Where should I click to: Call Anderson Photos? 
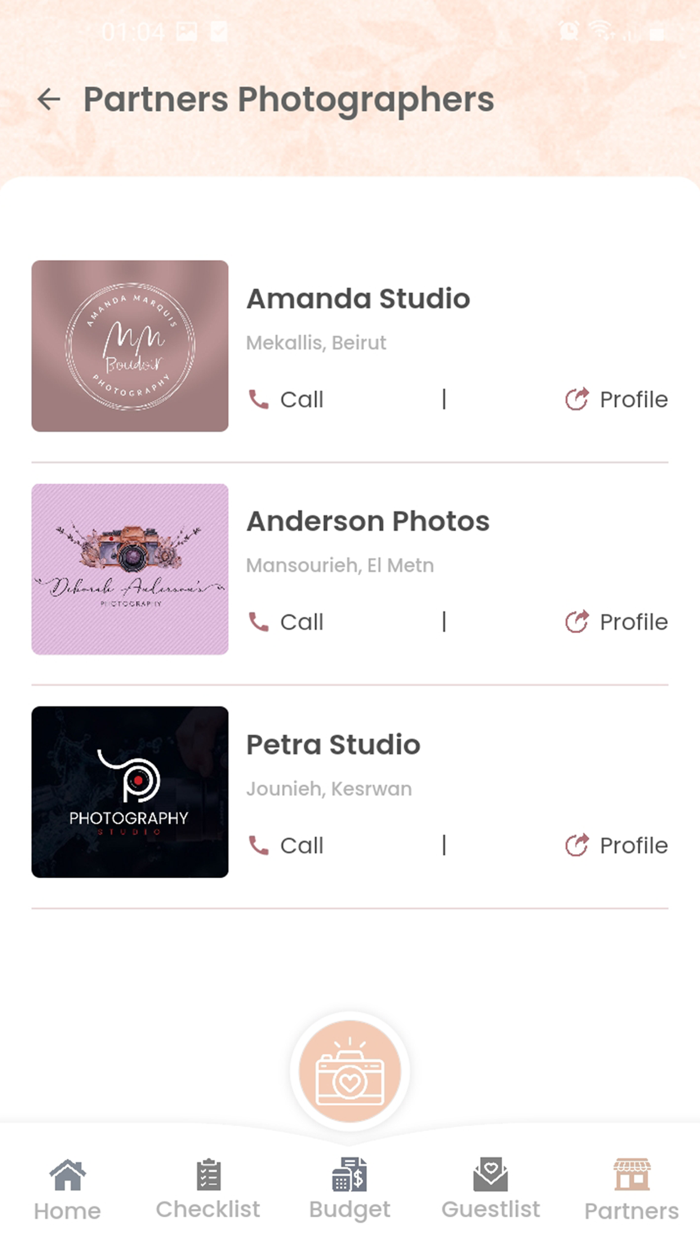pos(286,622)
